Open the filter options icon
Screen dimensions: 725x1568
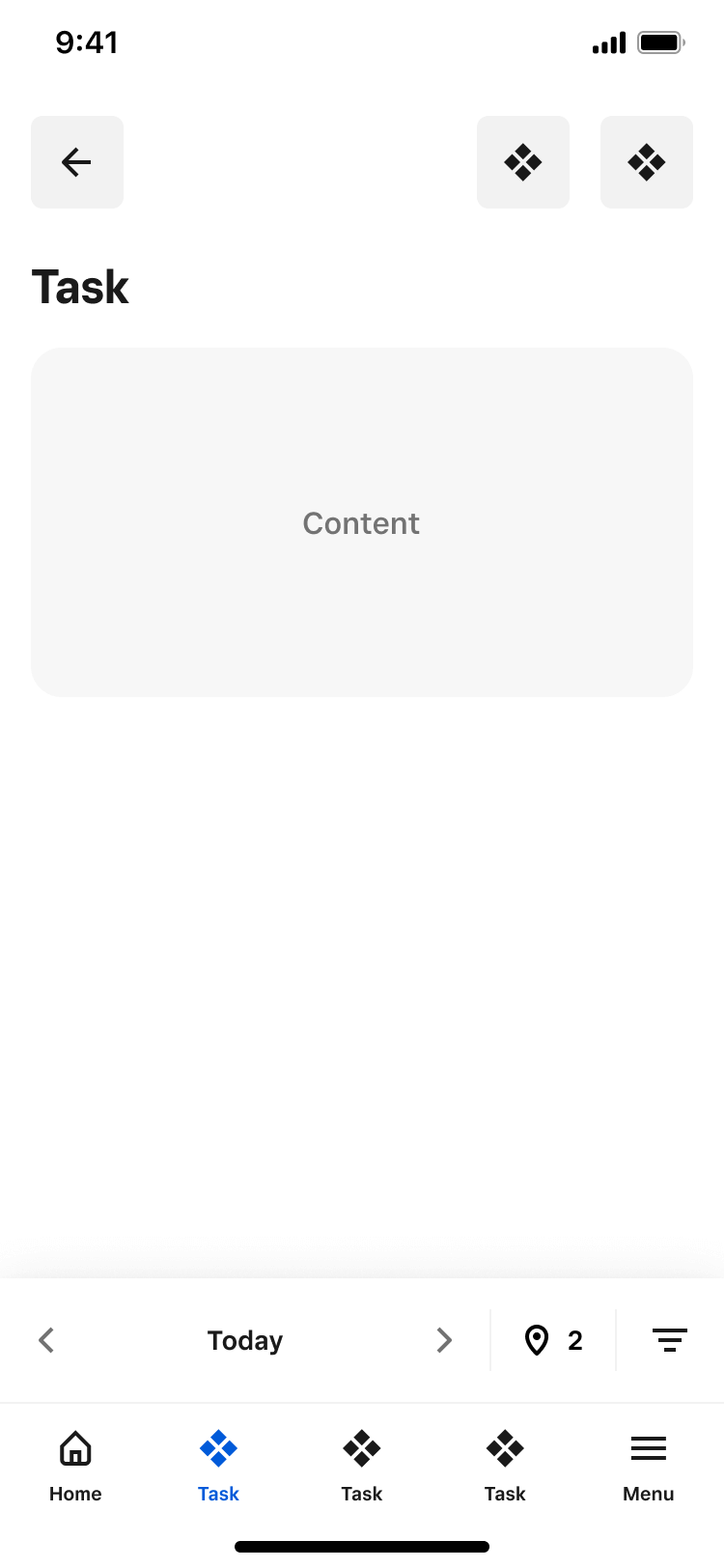click(x=670, y=1340)
